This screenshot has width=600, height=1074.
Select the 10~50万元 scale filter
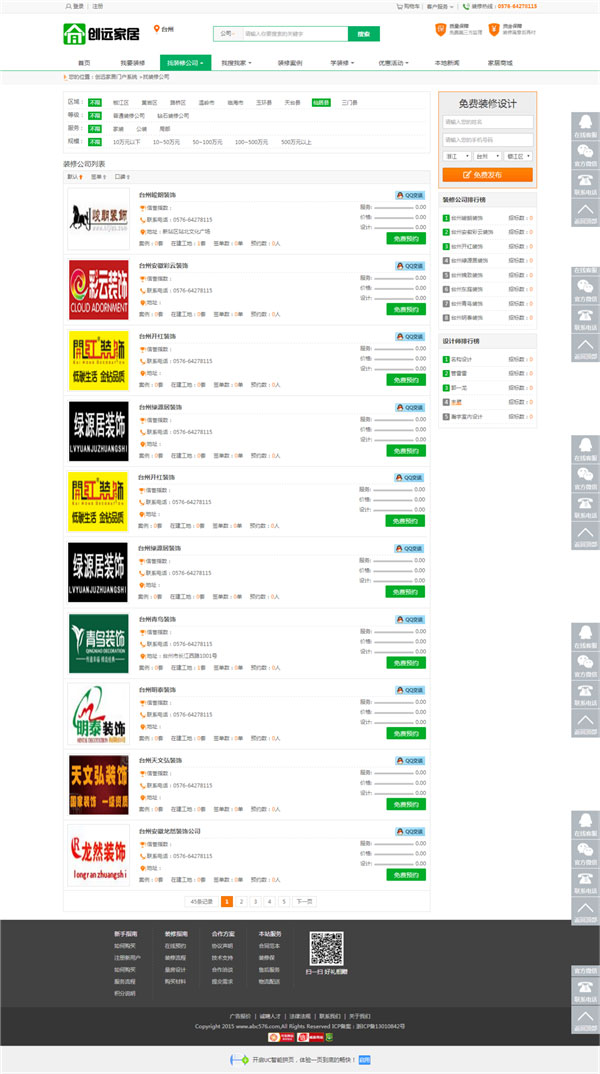pyautogui.click(x=166, y=142)
